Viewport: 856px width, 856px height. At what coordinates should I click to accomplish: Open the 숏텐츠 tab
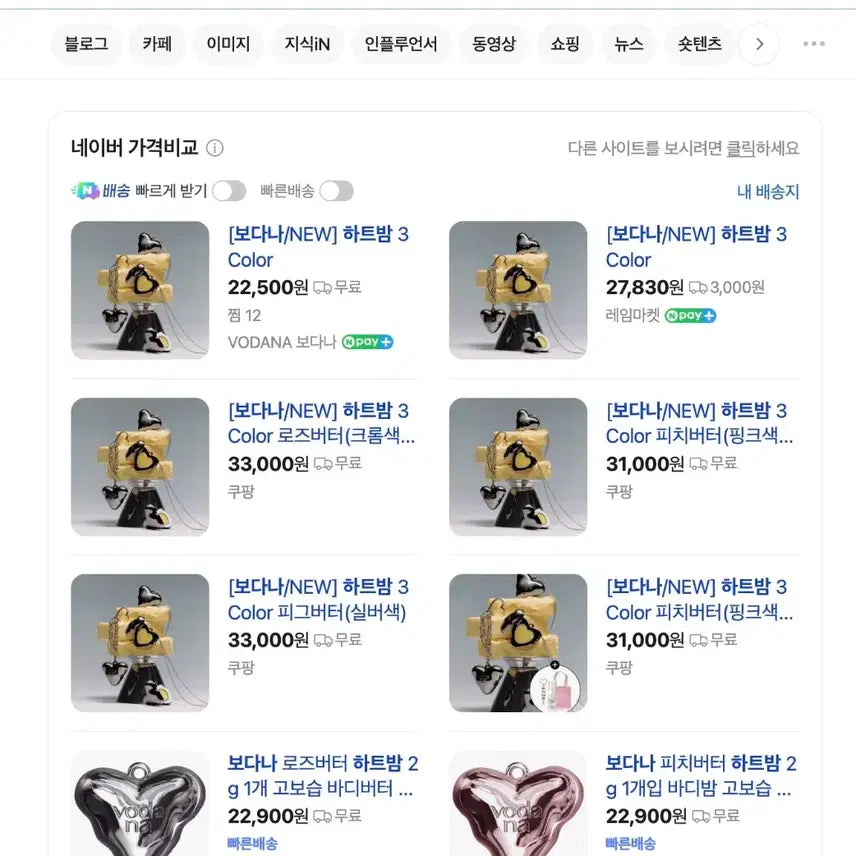point(700,44)
